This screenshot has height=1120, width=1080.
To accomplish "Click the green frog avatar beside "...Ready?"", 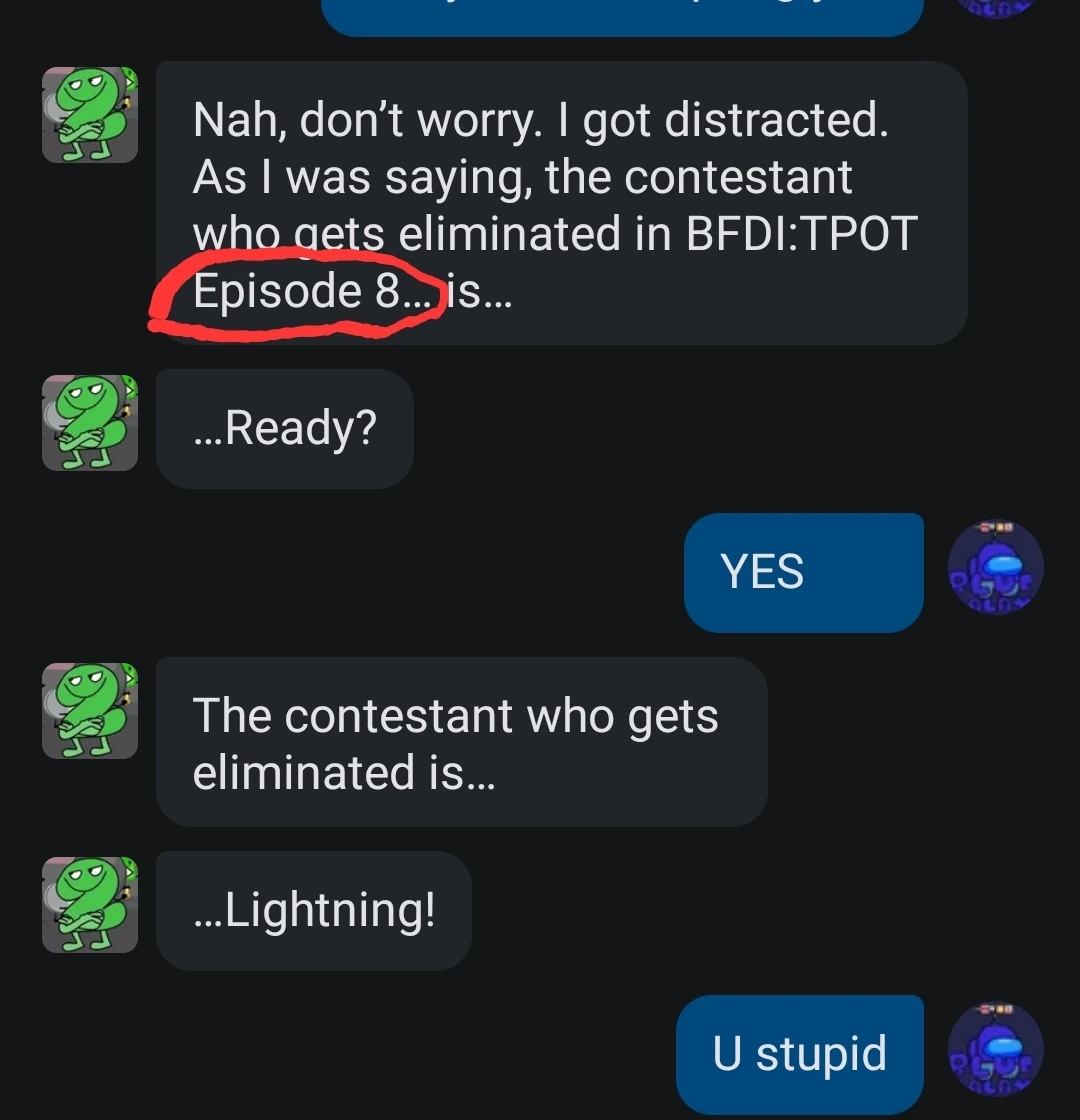I will [x=90, y=422].
